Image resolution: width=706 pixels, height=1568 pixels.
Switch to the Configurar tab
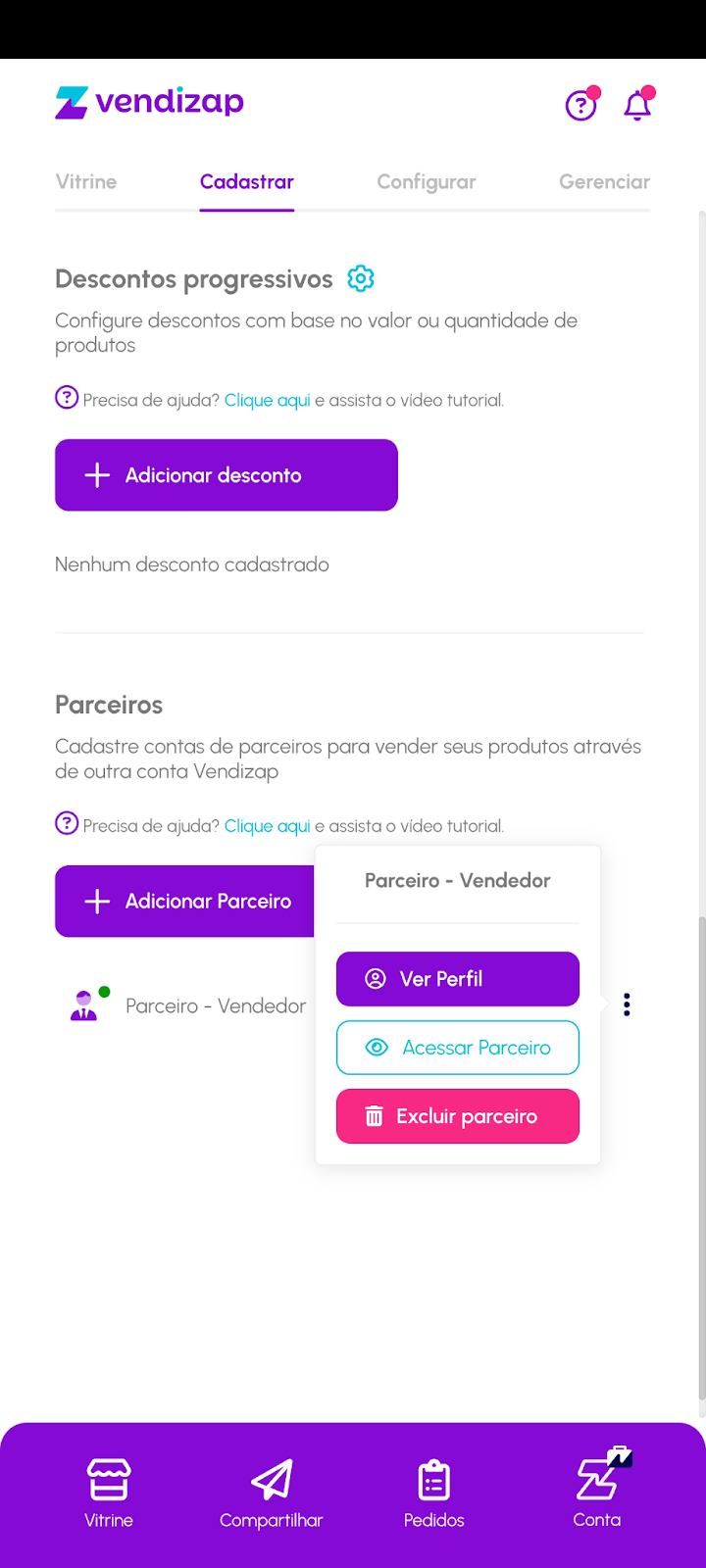[427, 182]
